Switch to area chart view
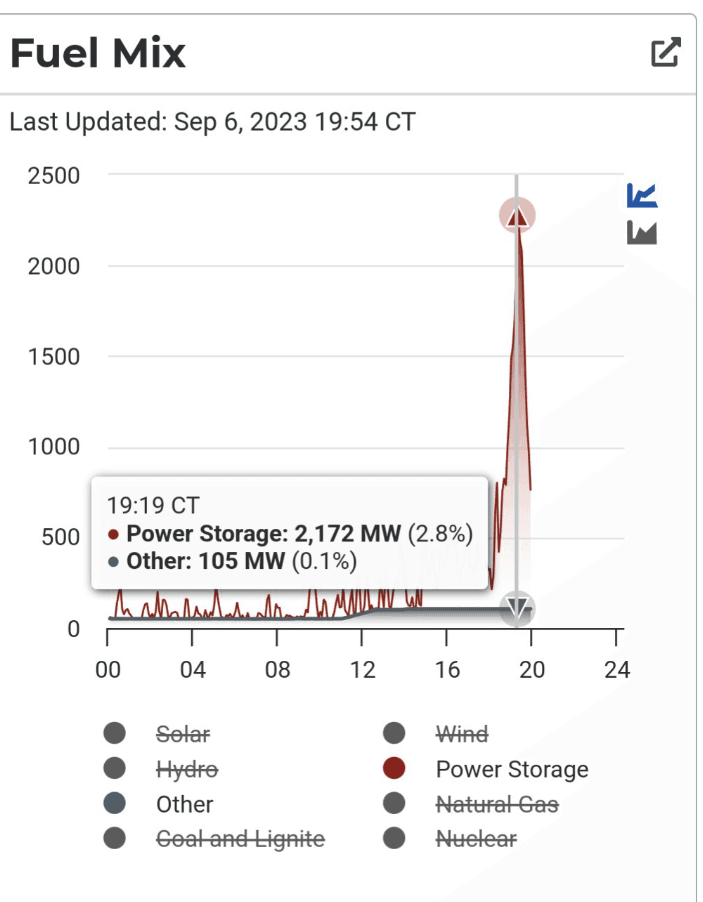The image size is (703, 902). [x=641, y=233]
